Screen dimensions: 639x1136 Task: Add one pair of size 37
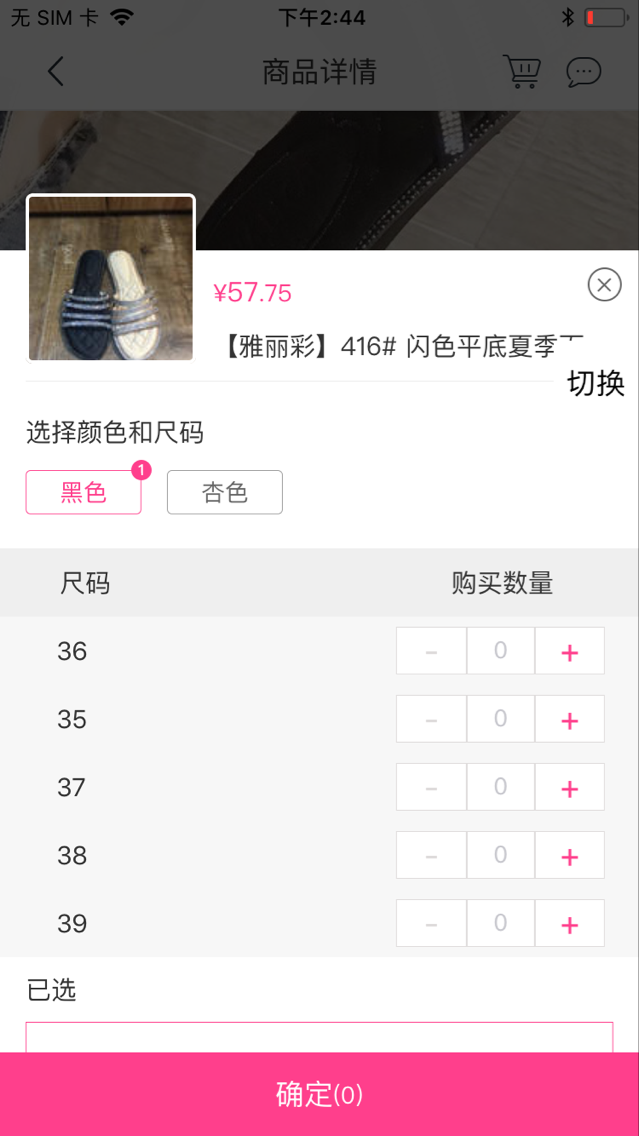(x=570, y=788)
